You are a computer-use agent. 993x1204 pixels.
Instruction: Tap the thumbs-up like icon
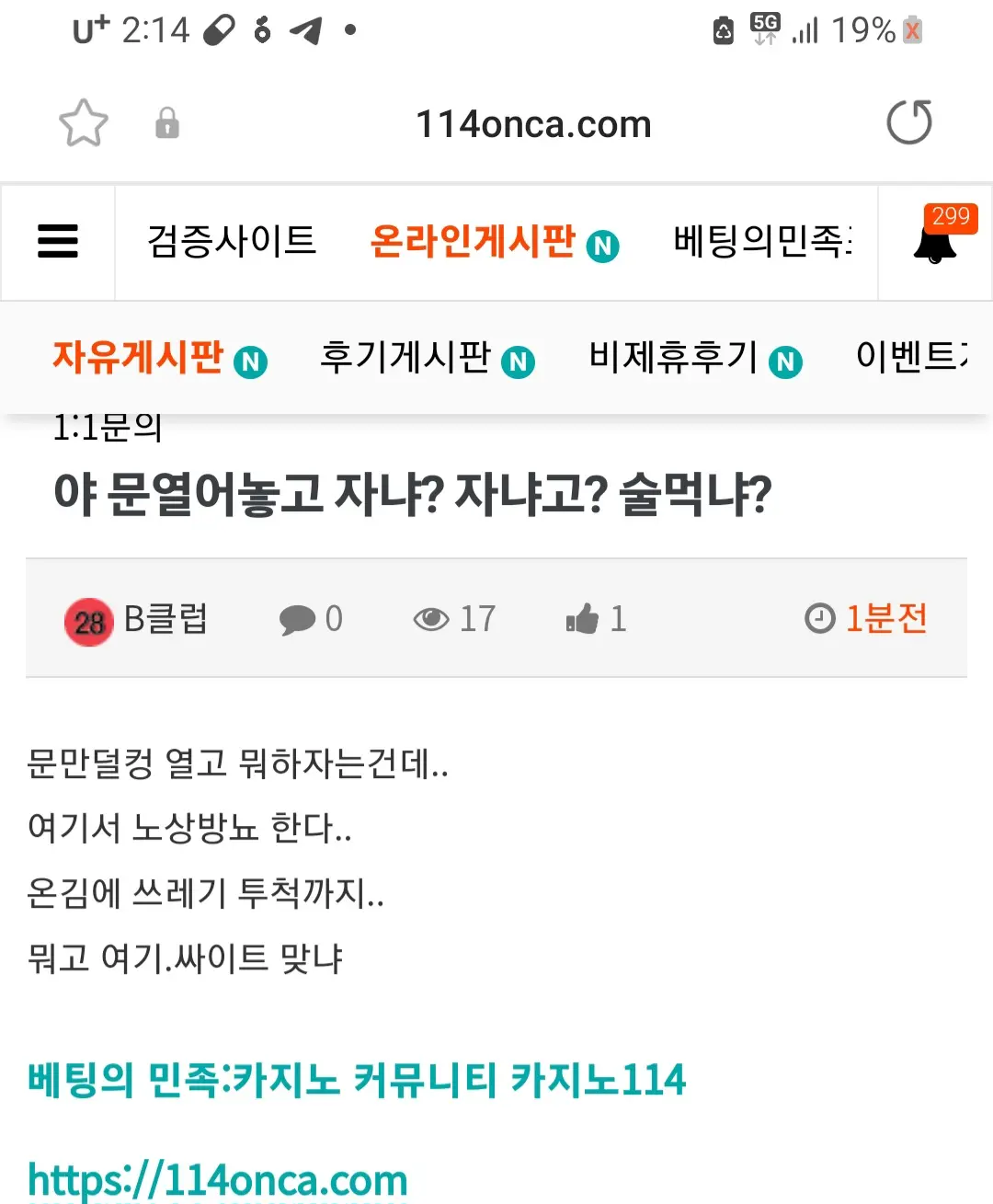point(582,619)
